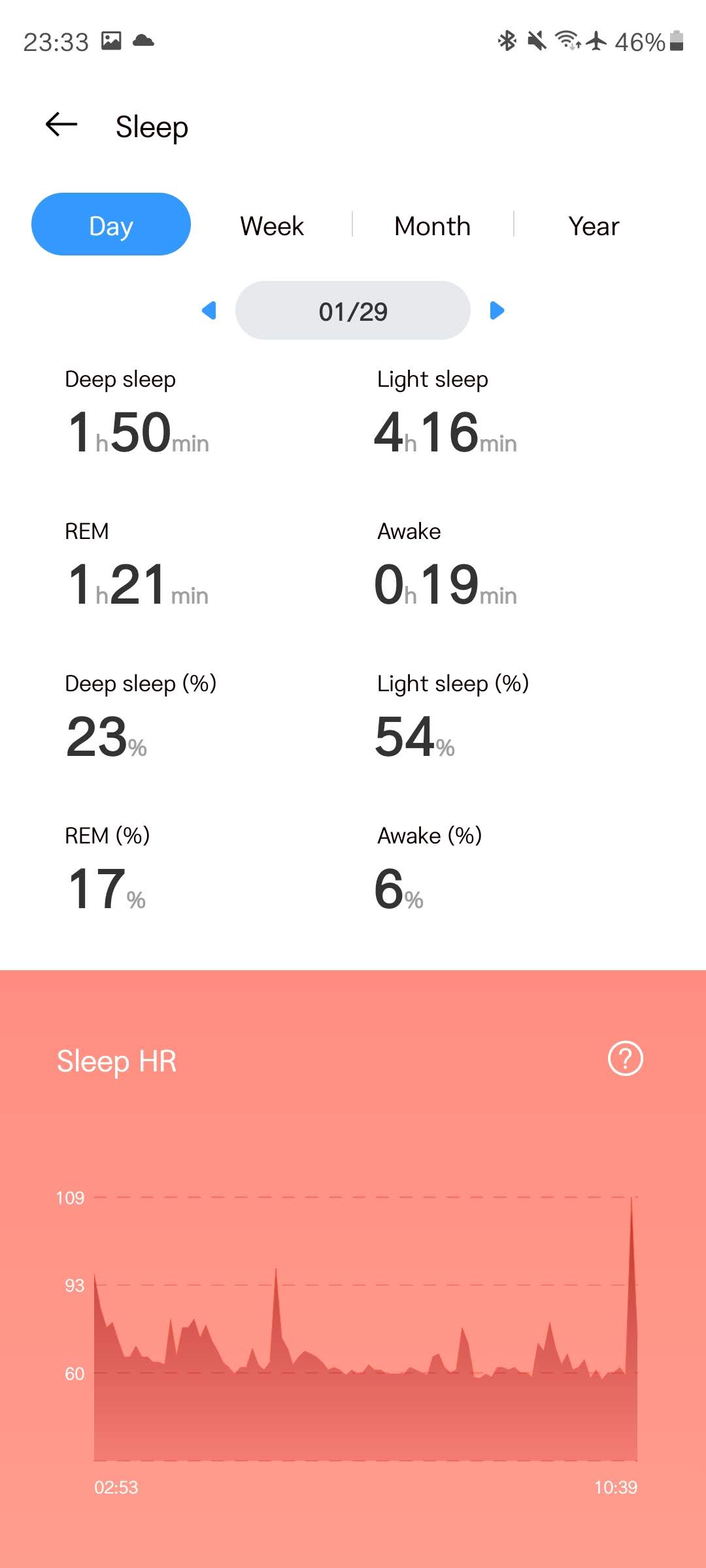Image resolution: width=706 pixels, height=1568 pixels.
Task: Switch to the Week view
Action: pos(271,226)
